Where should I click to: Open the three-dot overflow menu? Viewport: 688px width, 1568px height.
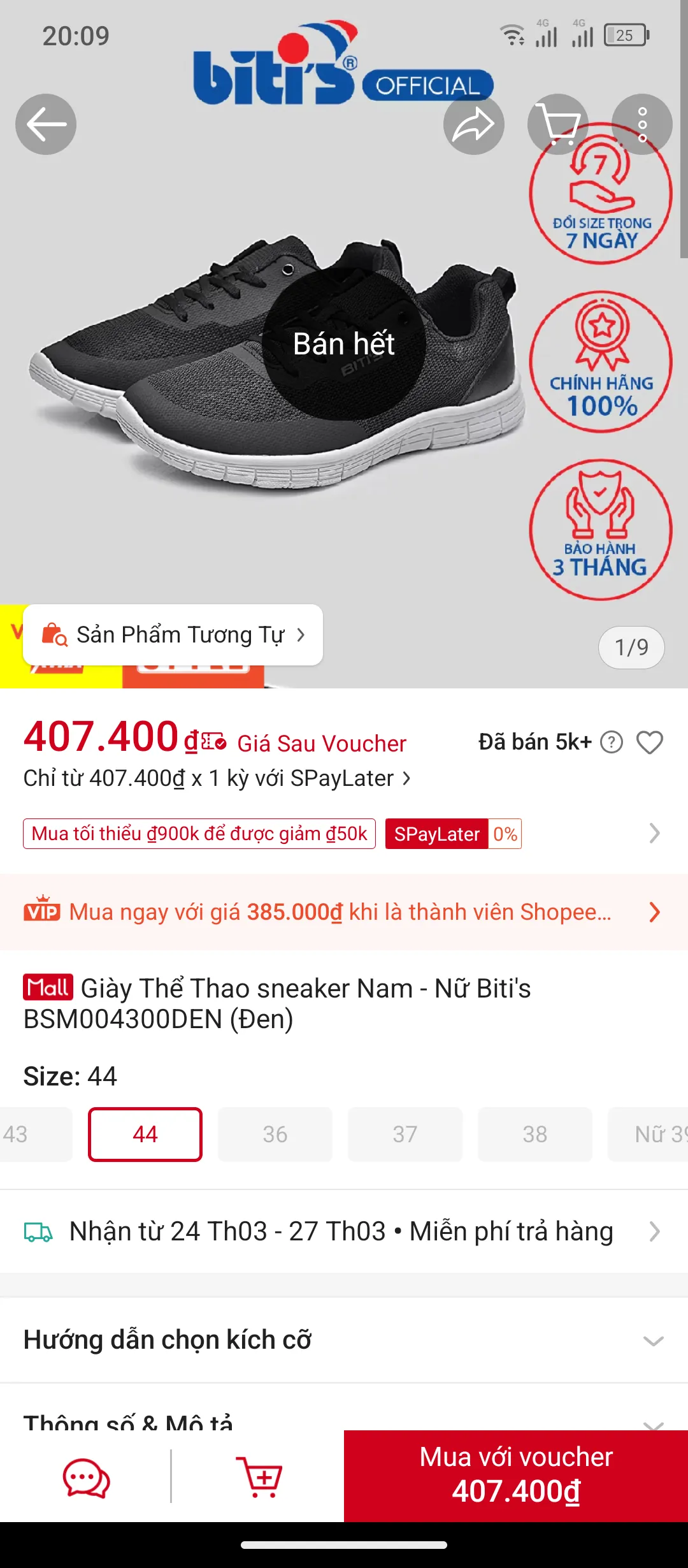tap(642, 124)
